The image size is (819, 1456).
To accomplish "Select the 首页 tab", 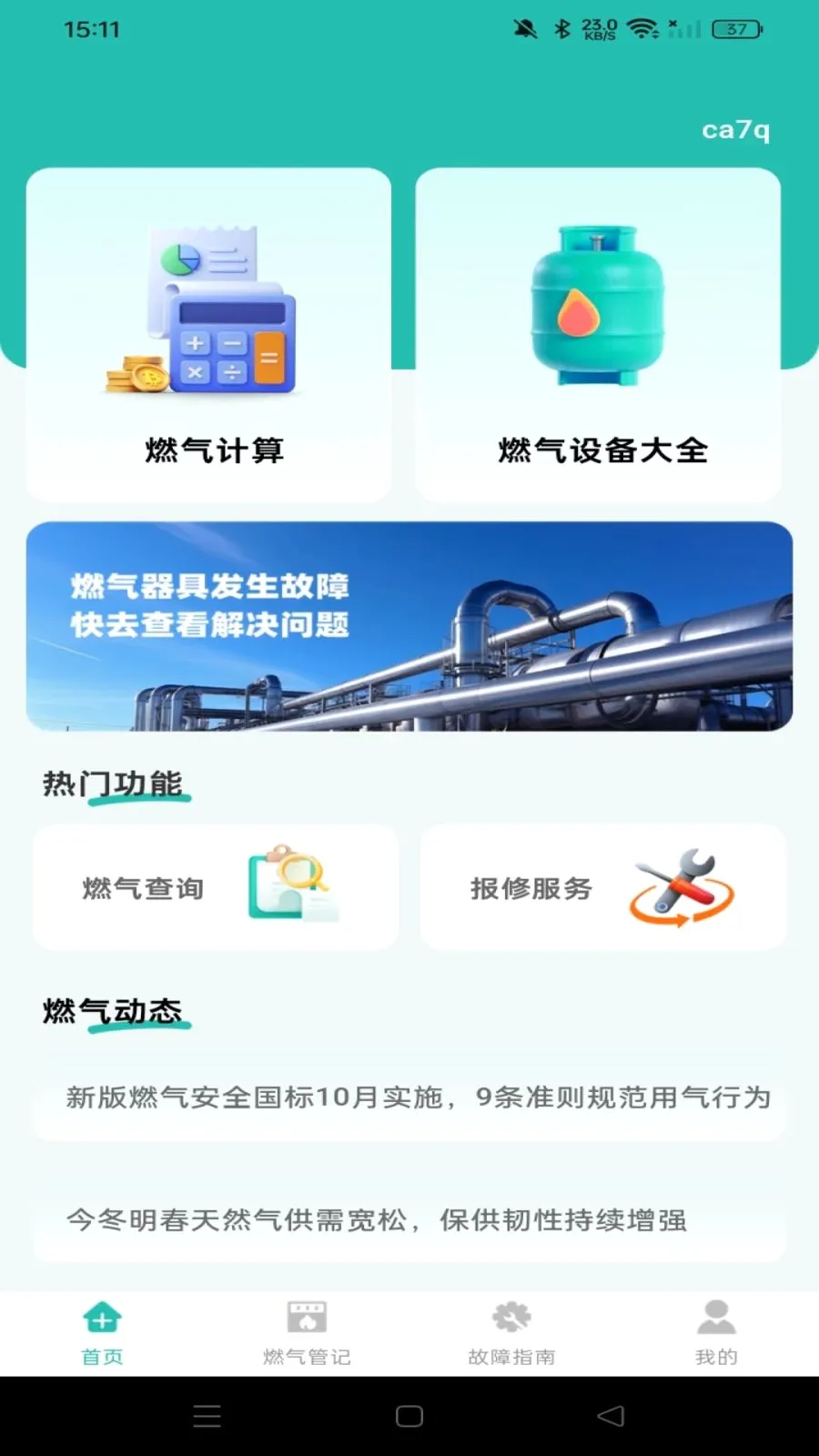I will (102, 1333).
